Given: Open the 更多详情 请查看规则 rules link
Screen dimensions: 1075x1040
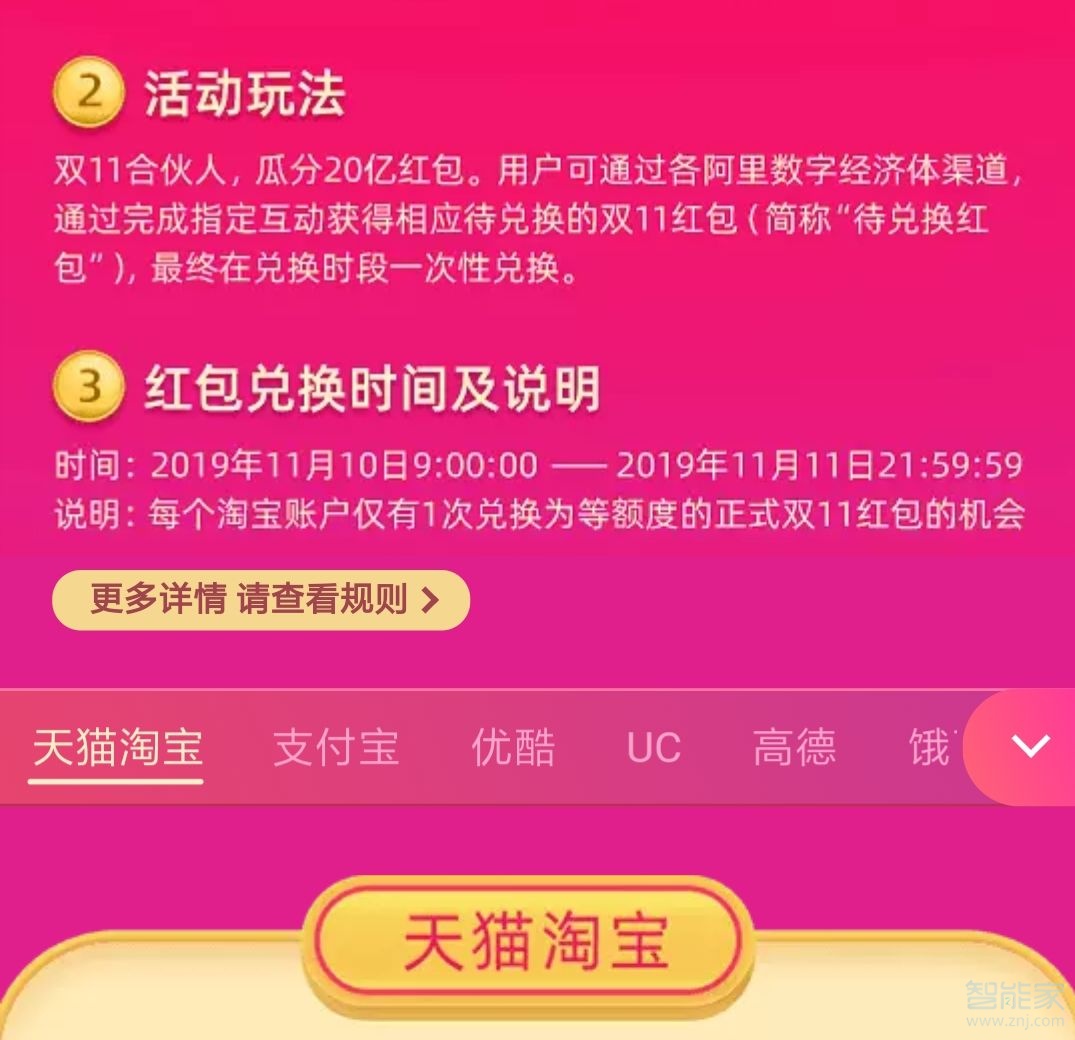Looking at the screenshot, I should coord(261,600).
